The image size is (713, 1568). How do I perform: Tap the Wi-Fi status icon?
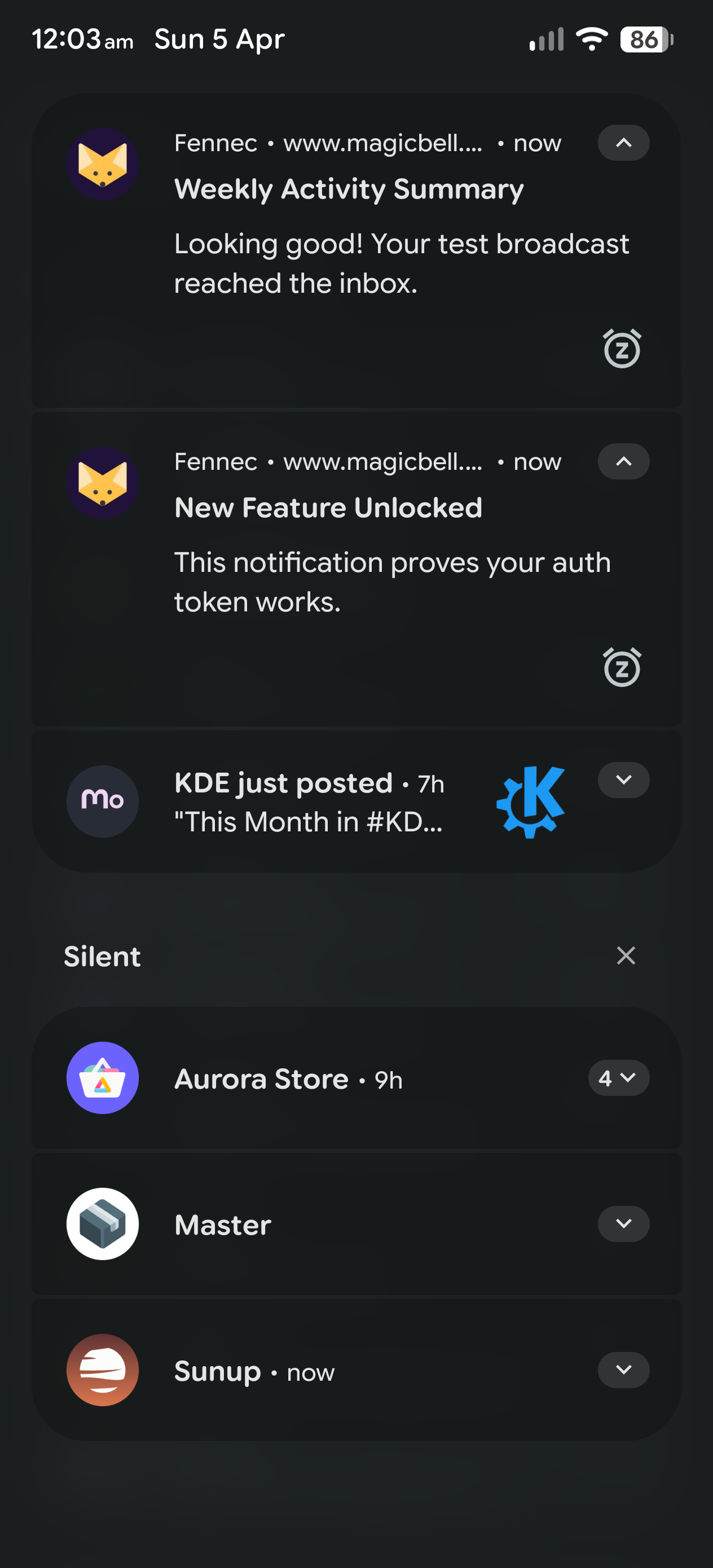pyautogui.click(x=589, y=38)
